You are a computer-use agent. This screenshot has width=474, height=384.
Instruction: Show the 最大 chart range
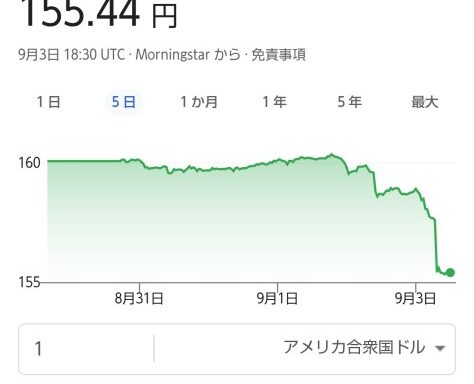point(425,102)
